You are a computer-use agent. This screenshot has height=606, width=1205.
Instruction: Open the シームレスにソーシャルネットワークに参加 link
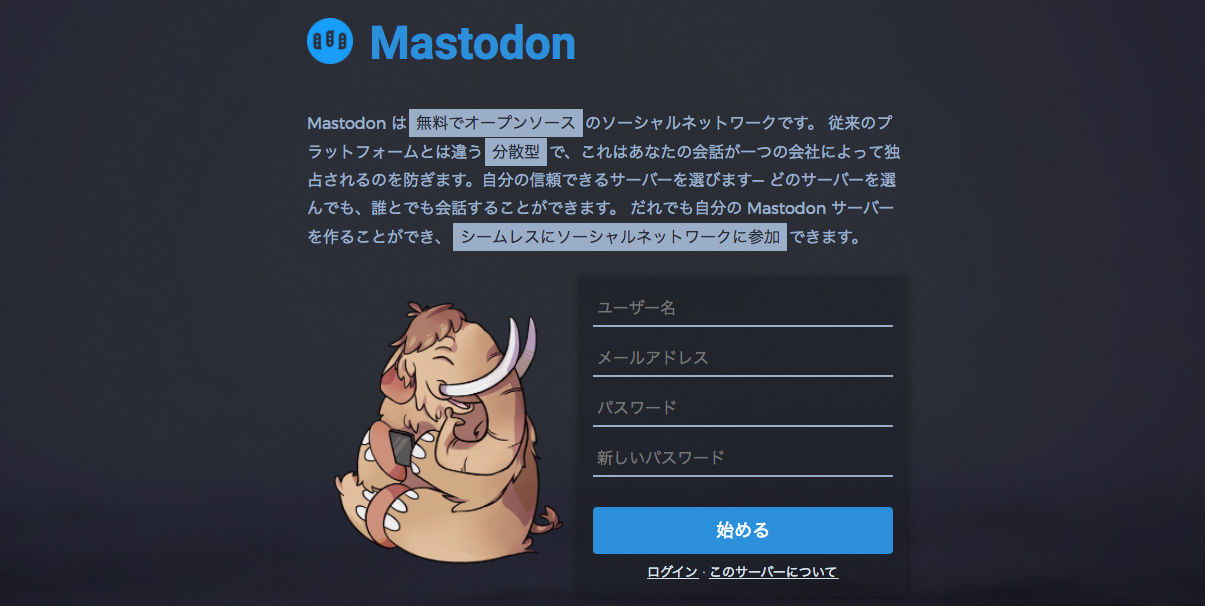619,238
